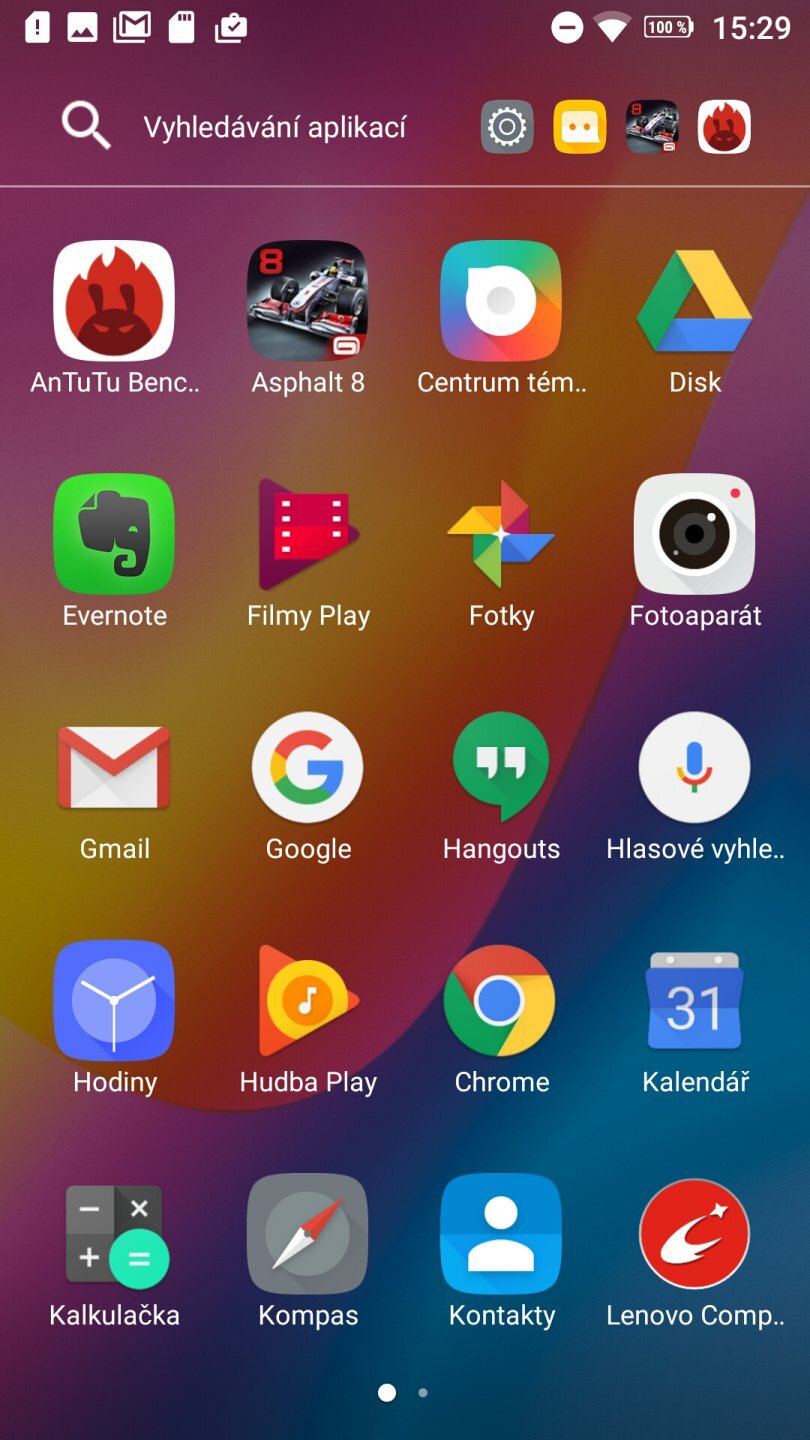This screenshot has width=810, height=1440.
Task: Open Filmy Play (Play Movies)
Action: click(x=307, y=533)
